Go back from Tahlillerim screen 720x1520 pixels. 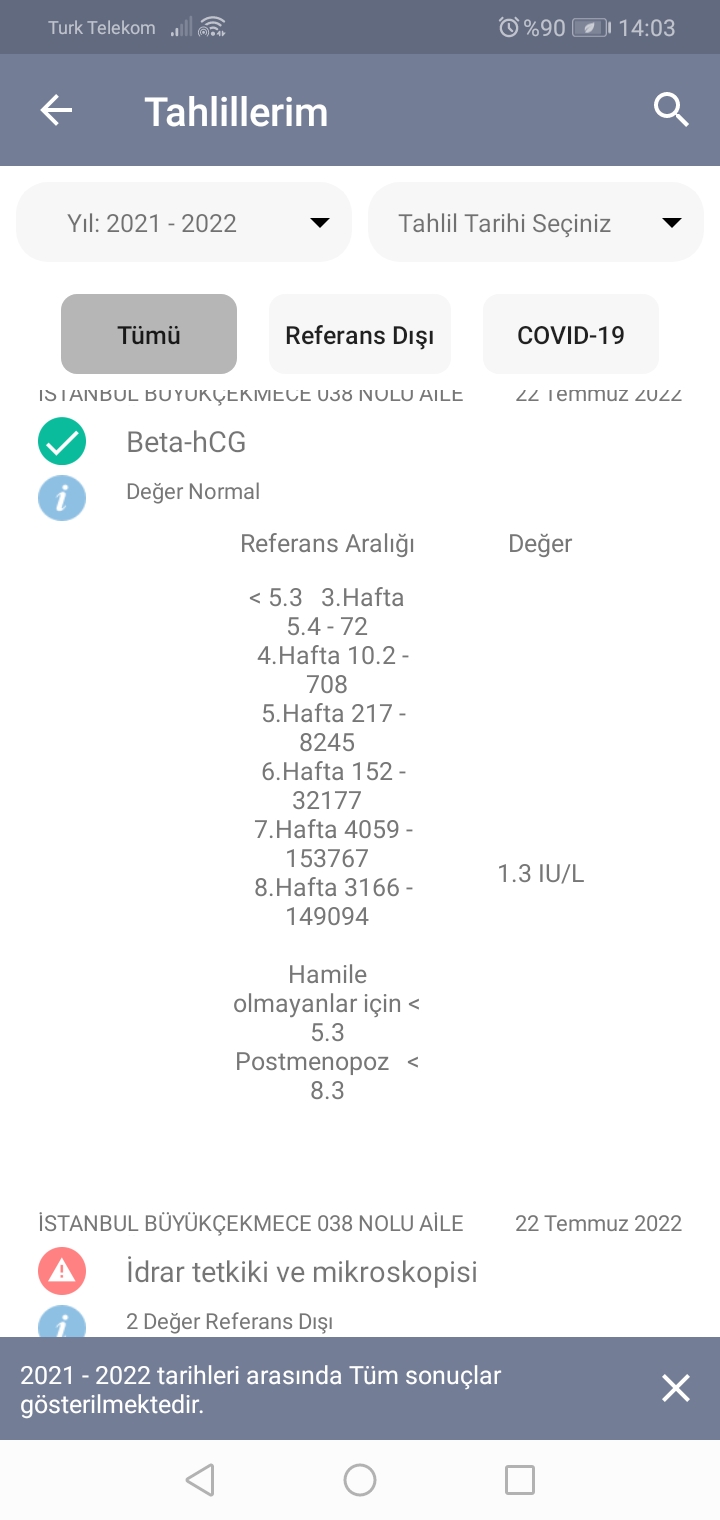(x=57, y=111)
